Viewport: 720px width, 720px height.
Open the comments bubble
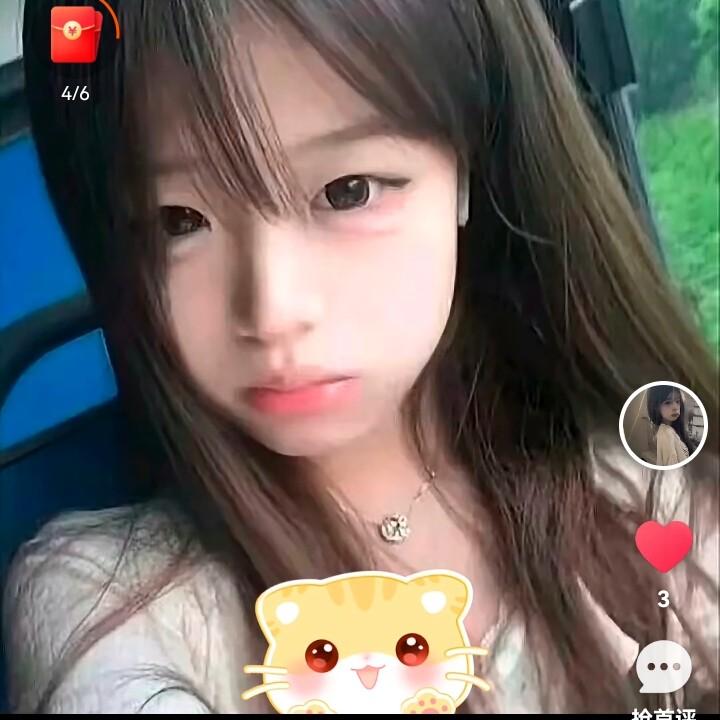[664, 666]
